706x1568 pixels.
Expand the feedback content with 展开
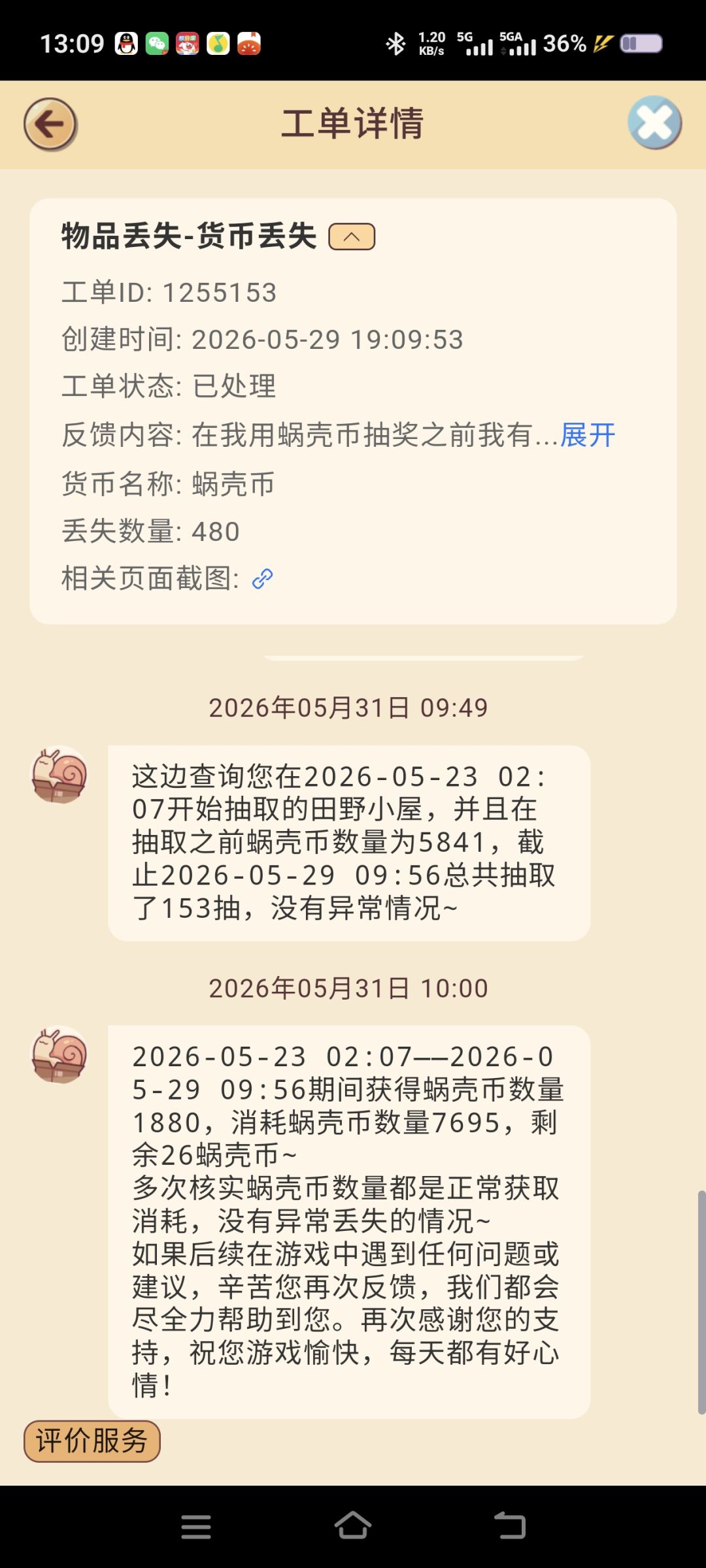(x=588, y=435)
